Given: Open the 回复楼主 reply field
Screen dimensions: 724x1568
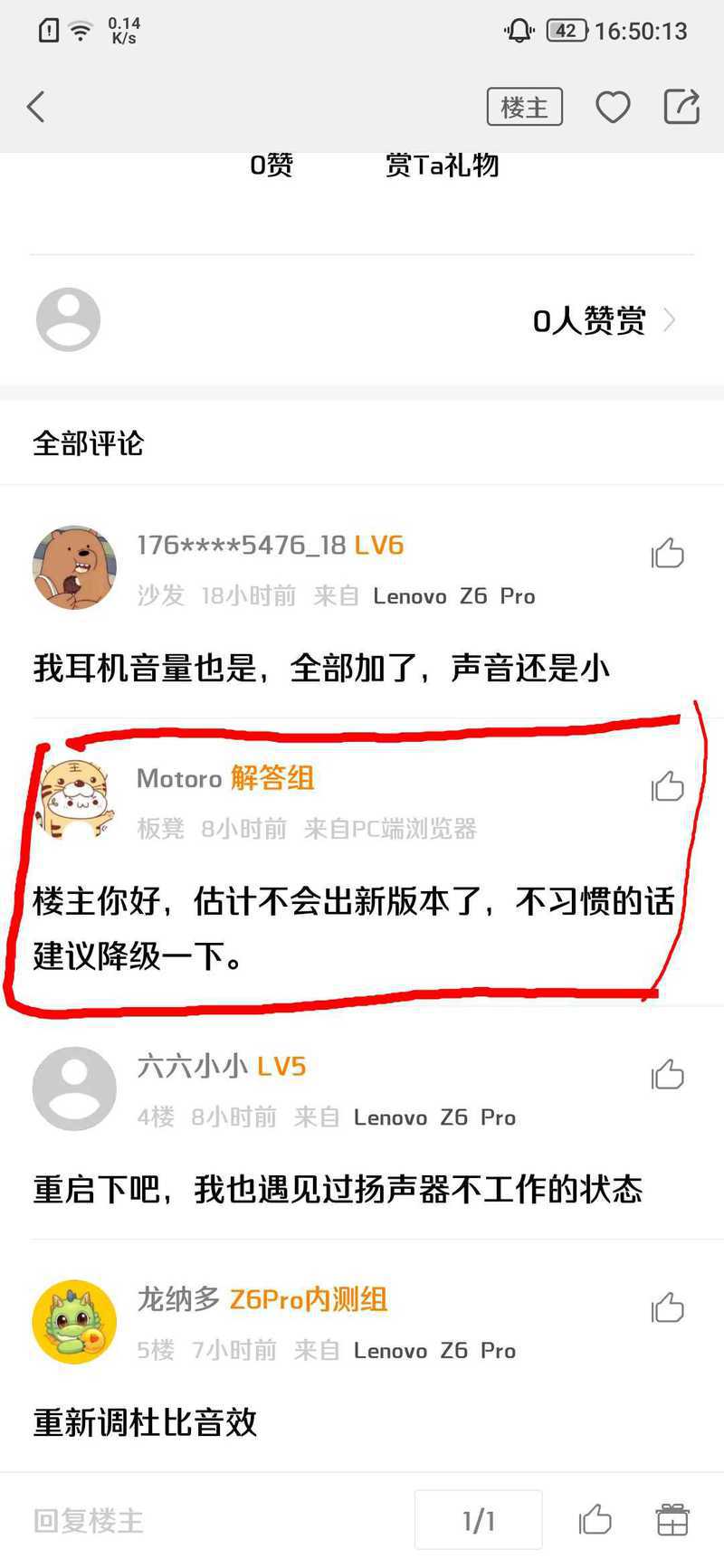Looking at the screenshot, I should click(x=89, y=1521).
